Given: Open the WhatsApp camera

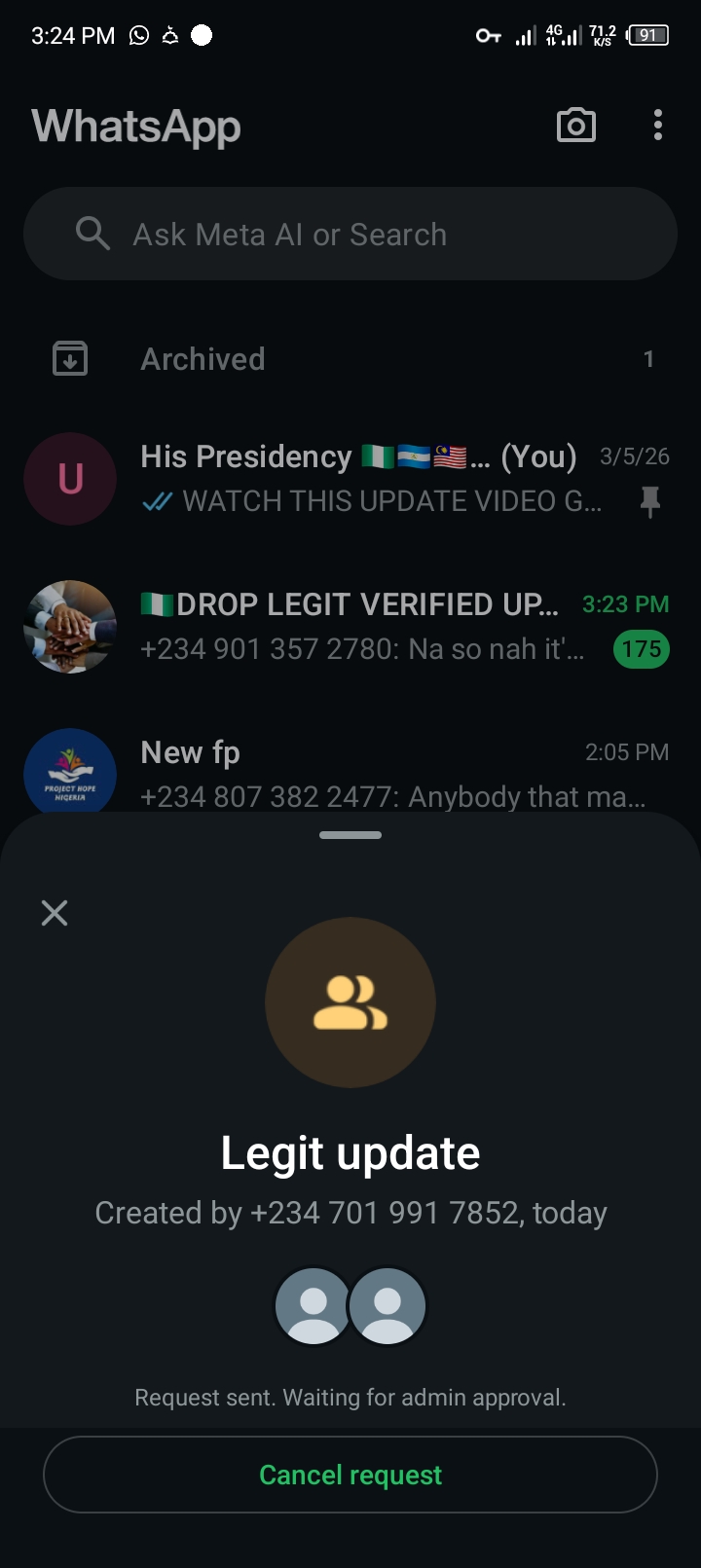Looking at the screenshot, I should tap(575, 126).
